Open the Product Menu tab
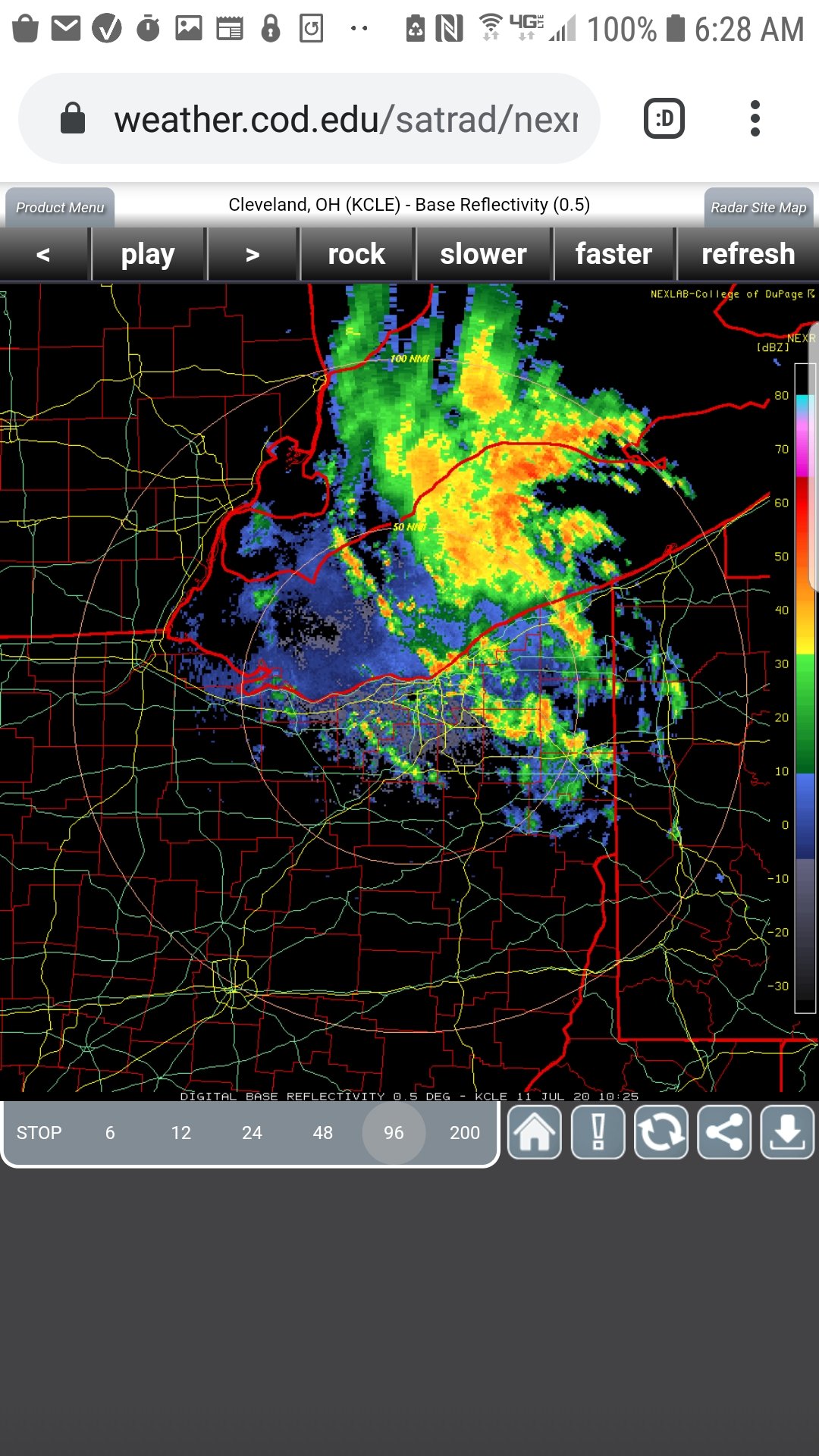 60,207
